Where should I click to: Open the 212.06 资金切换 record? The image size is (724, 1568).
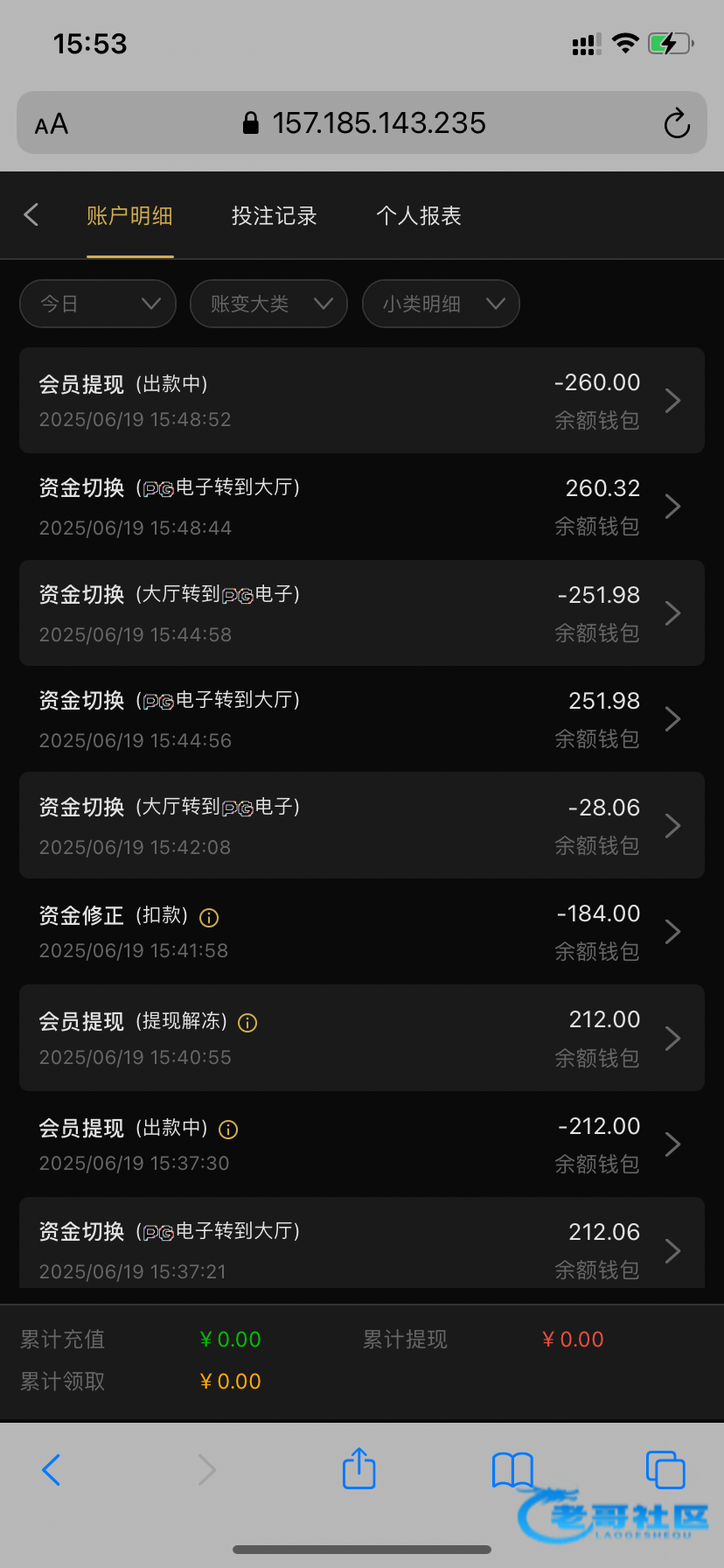pos(362,1242)
